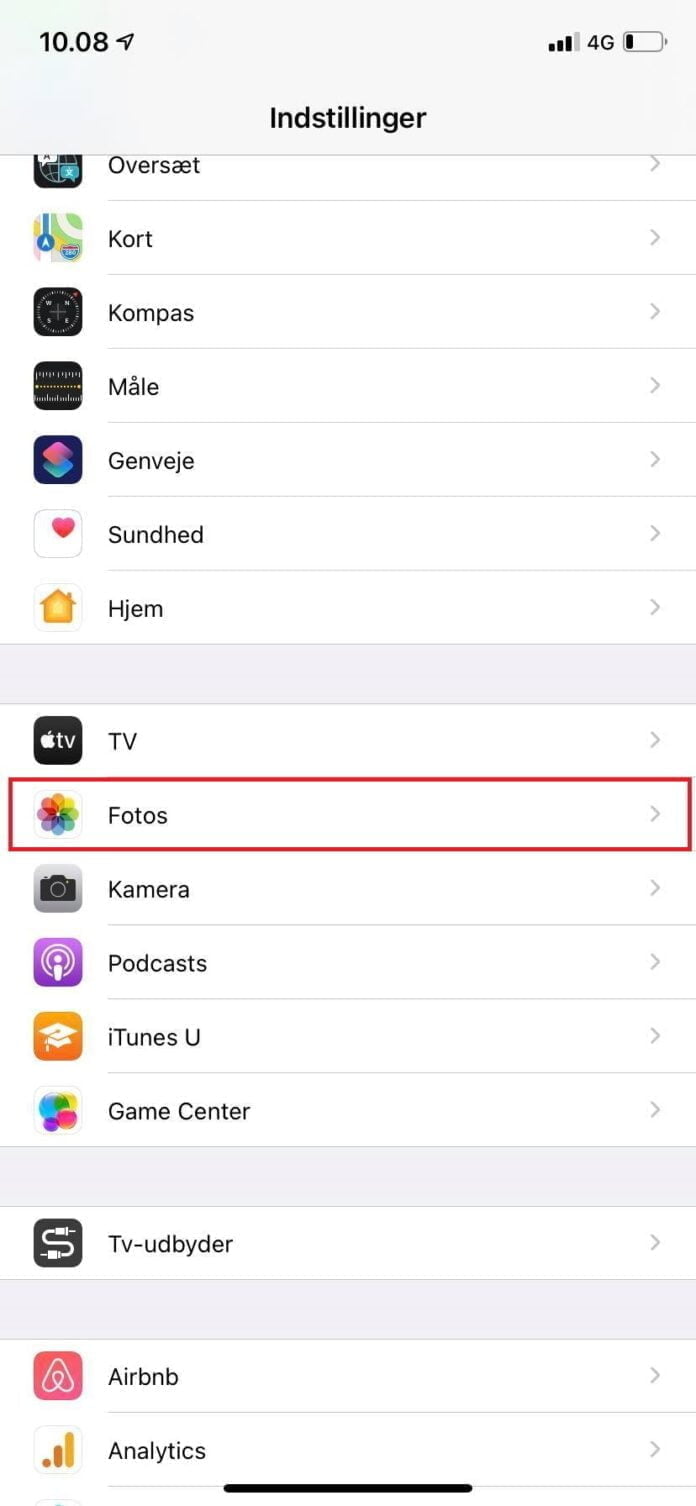Tap the Hjem row
This screenshot has height=1506, width=696.
pyautogui.click(x=348, y=608)
